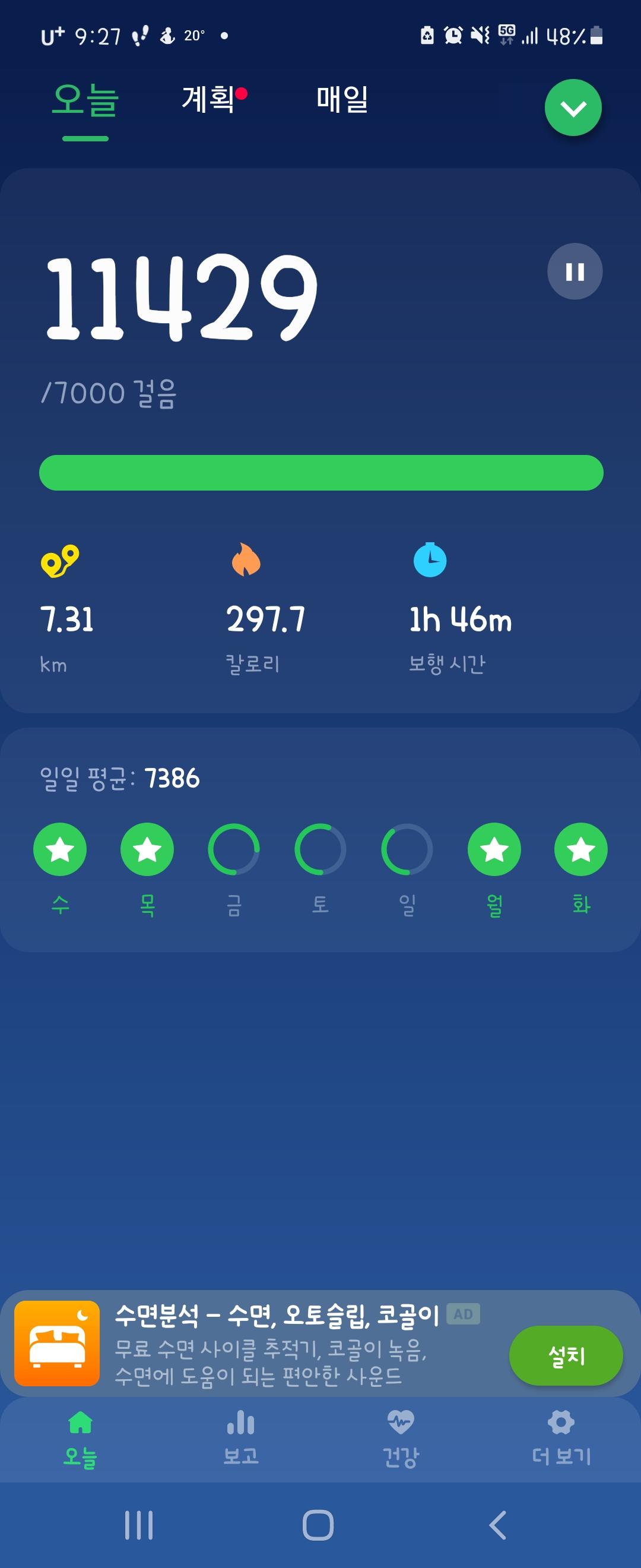The width and height of the screenshot is (641, 1568).
Task: Go back with the system back button
Action: (x=497, y=1525)
